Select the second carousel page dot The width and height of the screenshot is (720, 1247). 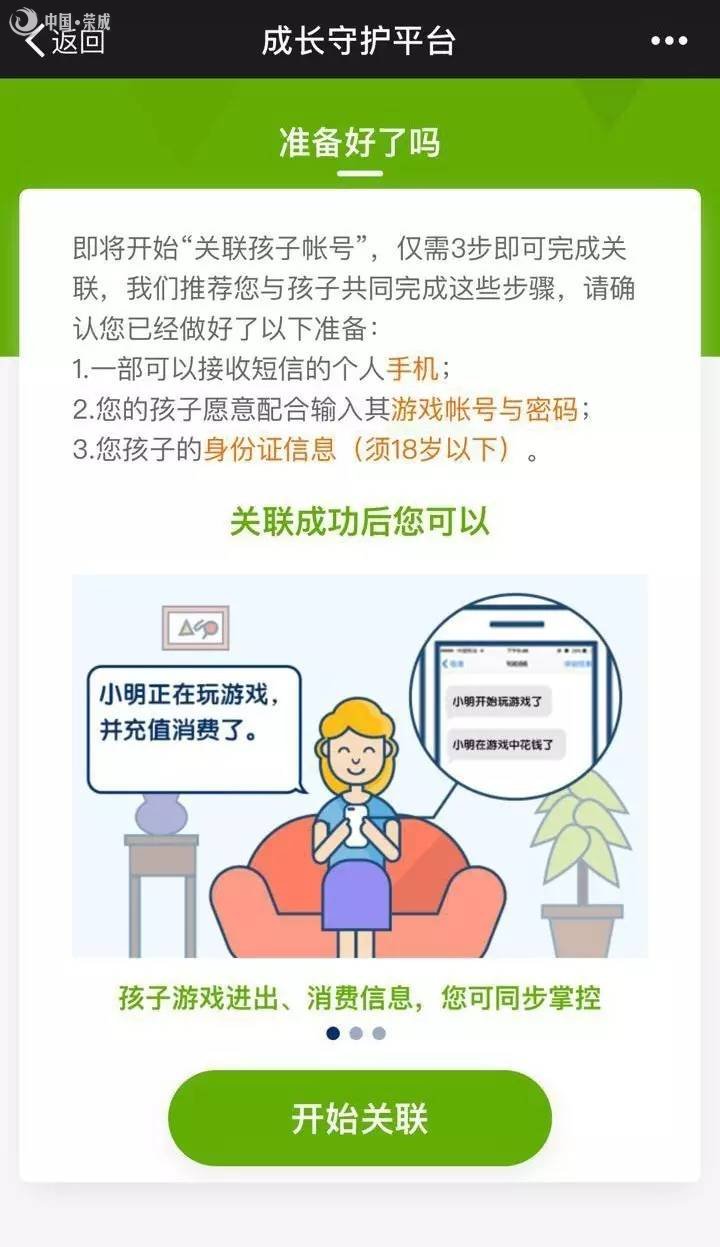coord(356,1033)
